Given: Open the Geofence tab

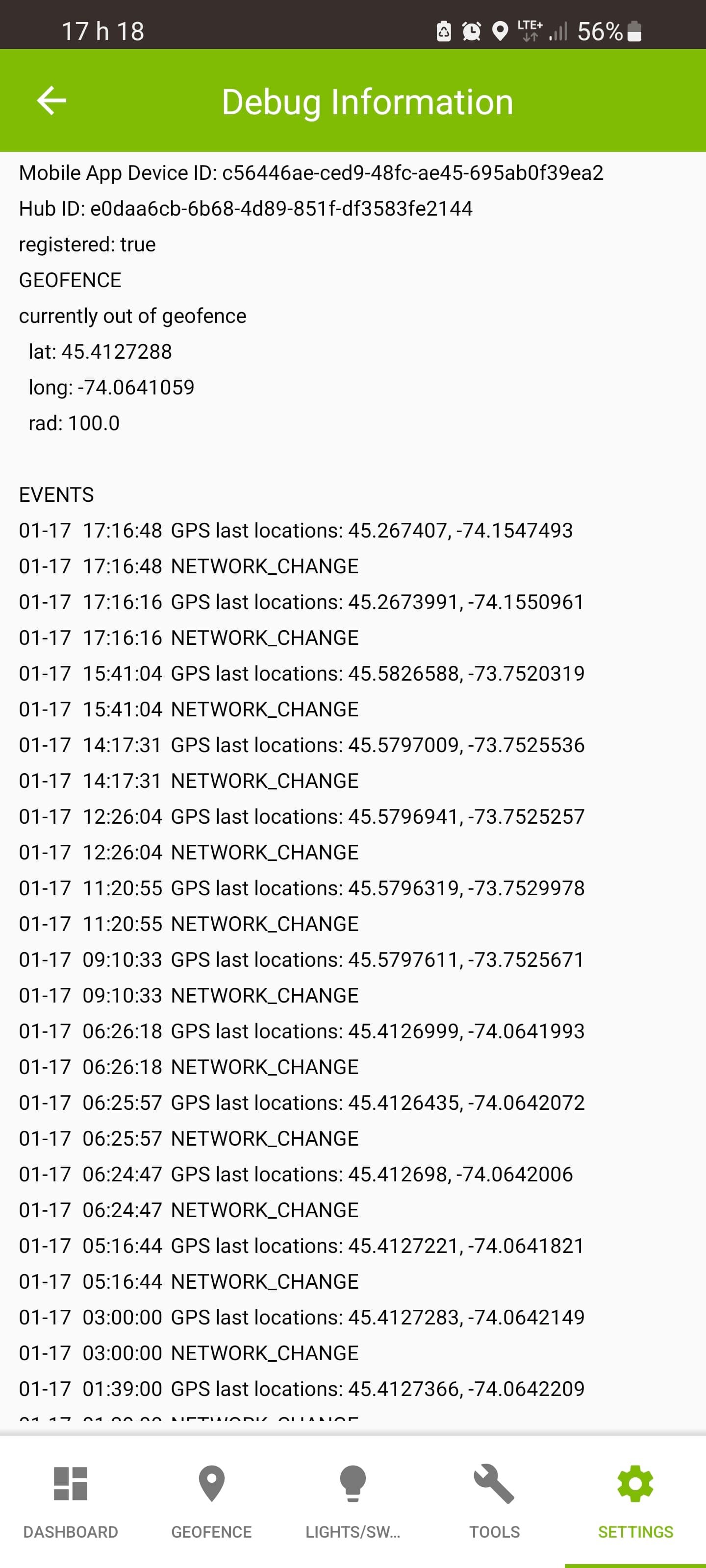Looking at the screenshot, I should pyautogui.click(x=211, y=1500).
